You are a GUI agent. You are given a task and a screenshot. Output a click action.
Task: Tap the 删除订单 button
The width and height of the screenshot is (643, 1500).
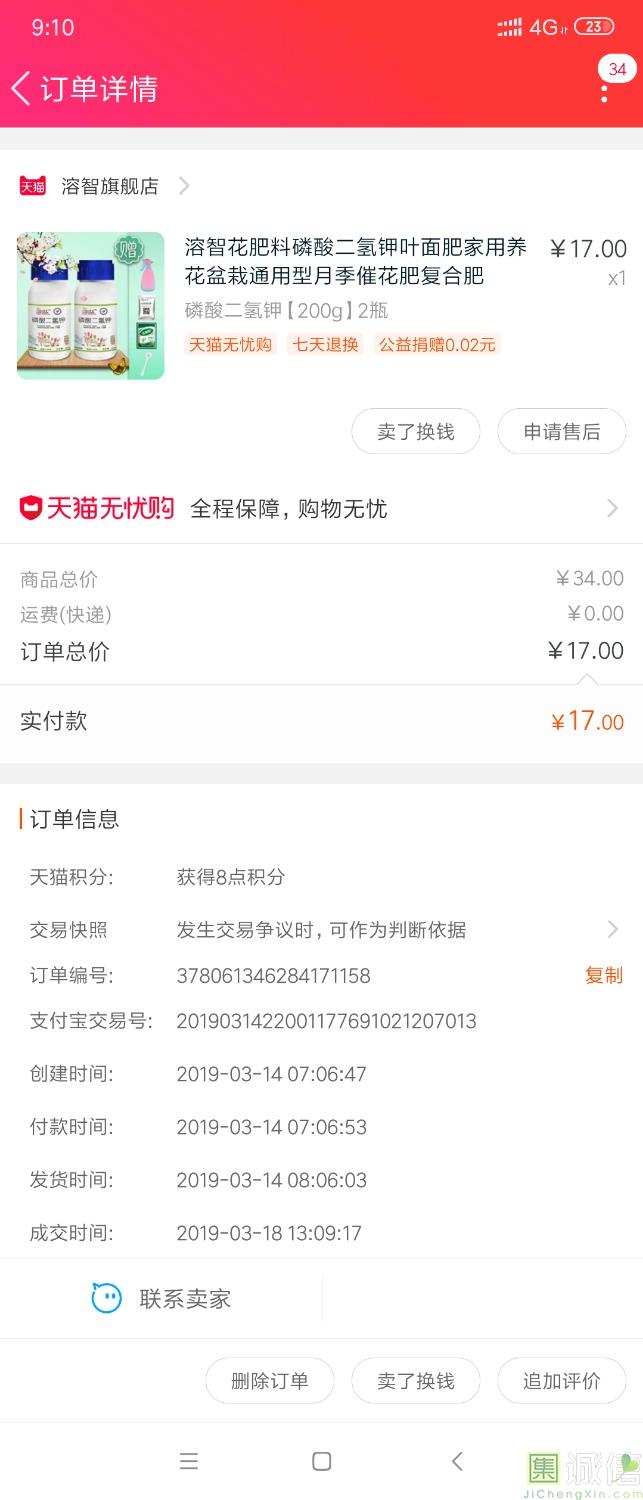point(269,1381)
